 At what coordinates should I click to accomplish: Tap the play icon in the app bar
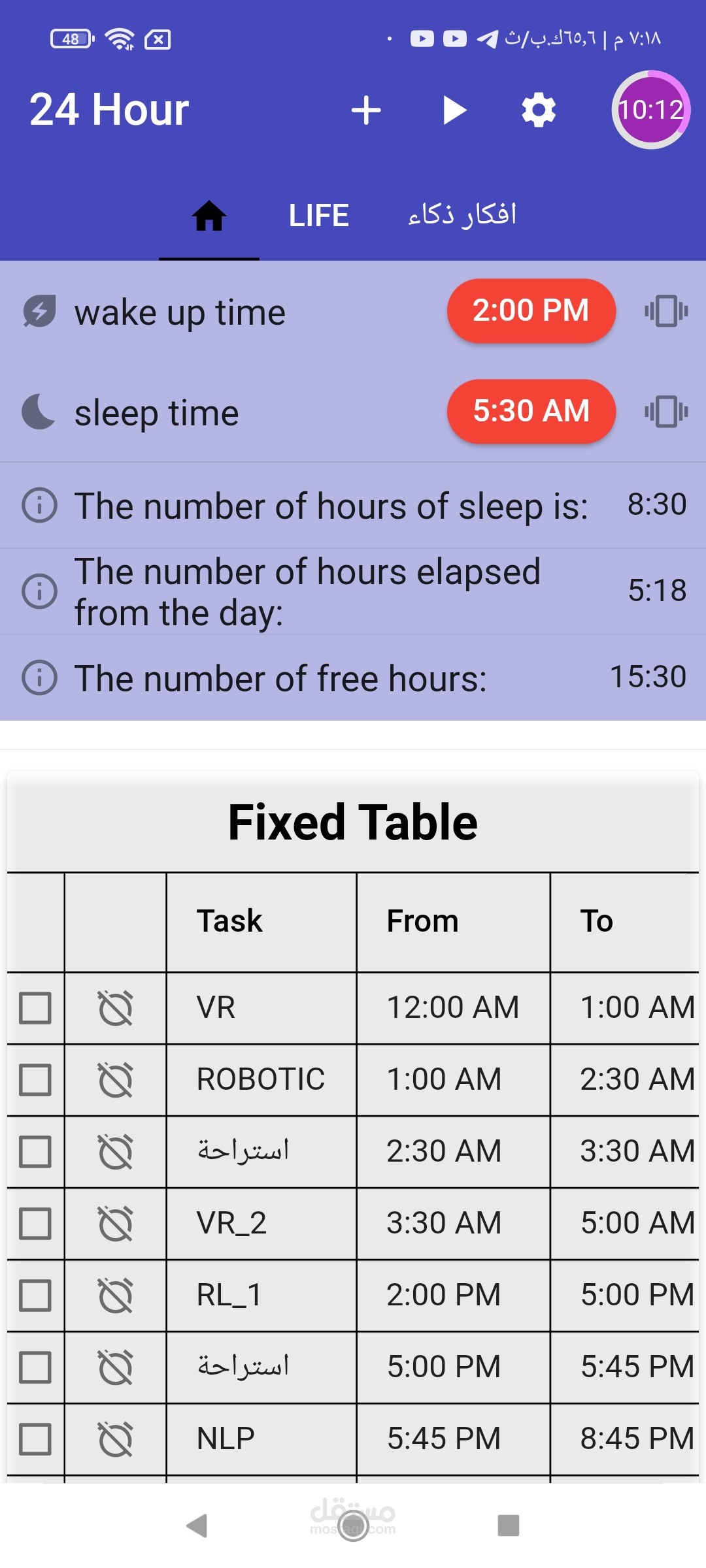coord(454,110)
